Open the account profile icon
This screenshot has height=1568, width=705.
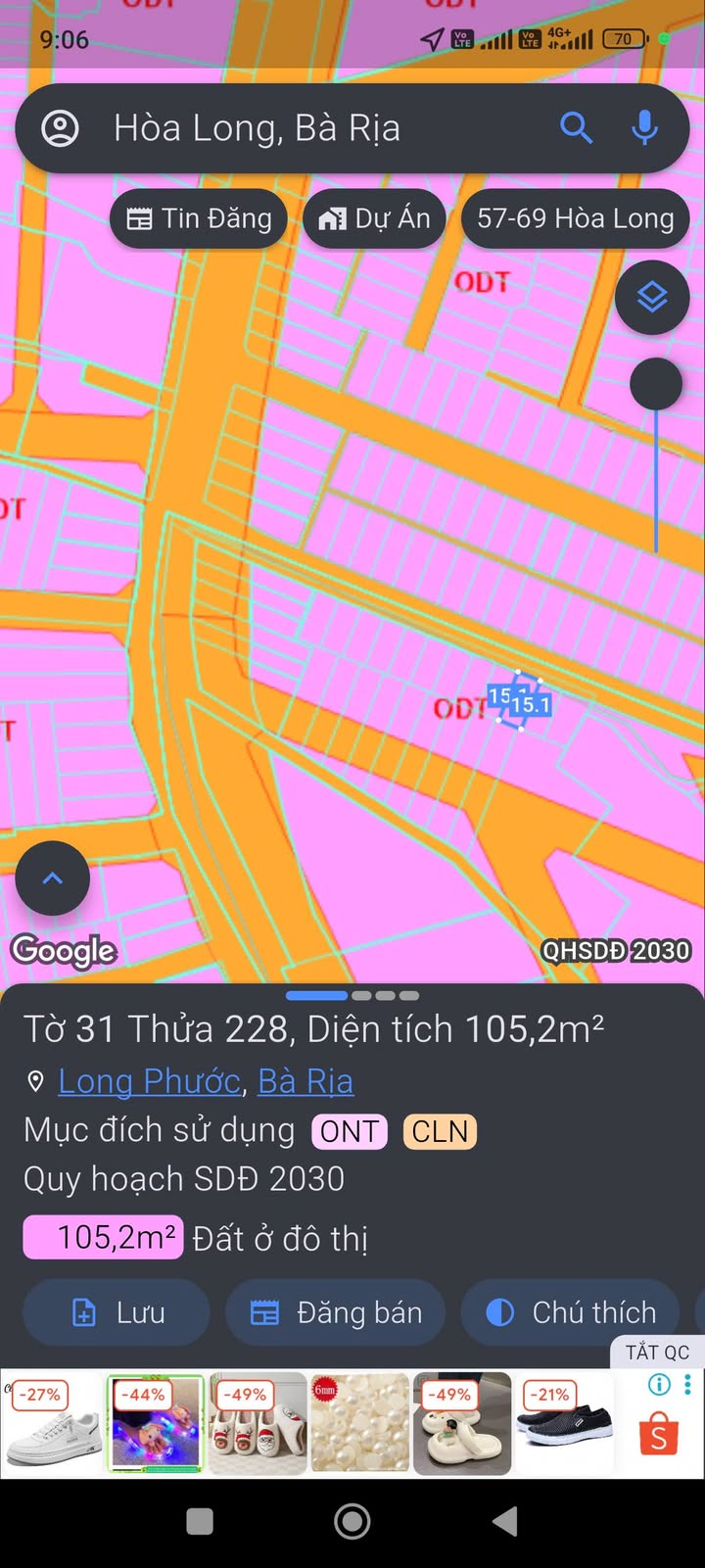tap(60, 128)
